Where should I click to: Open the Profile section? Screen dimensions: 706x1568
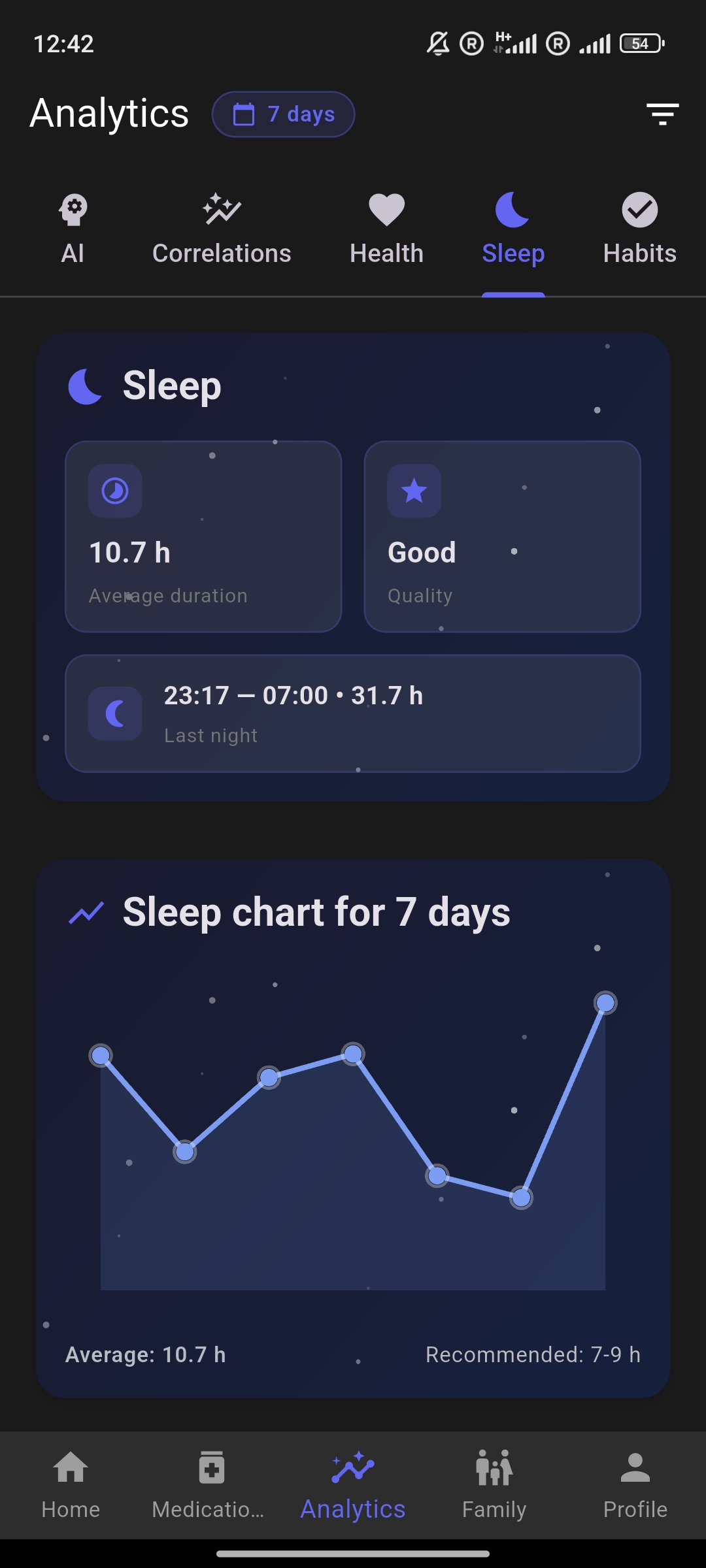point(635,1484)
